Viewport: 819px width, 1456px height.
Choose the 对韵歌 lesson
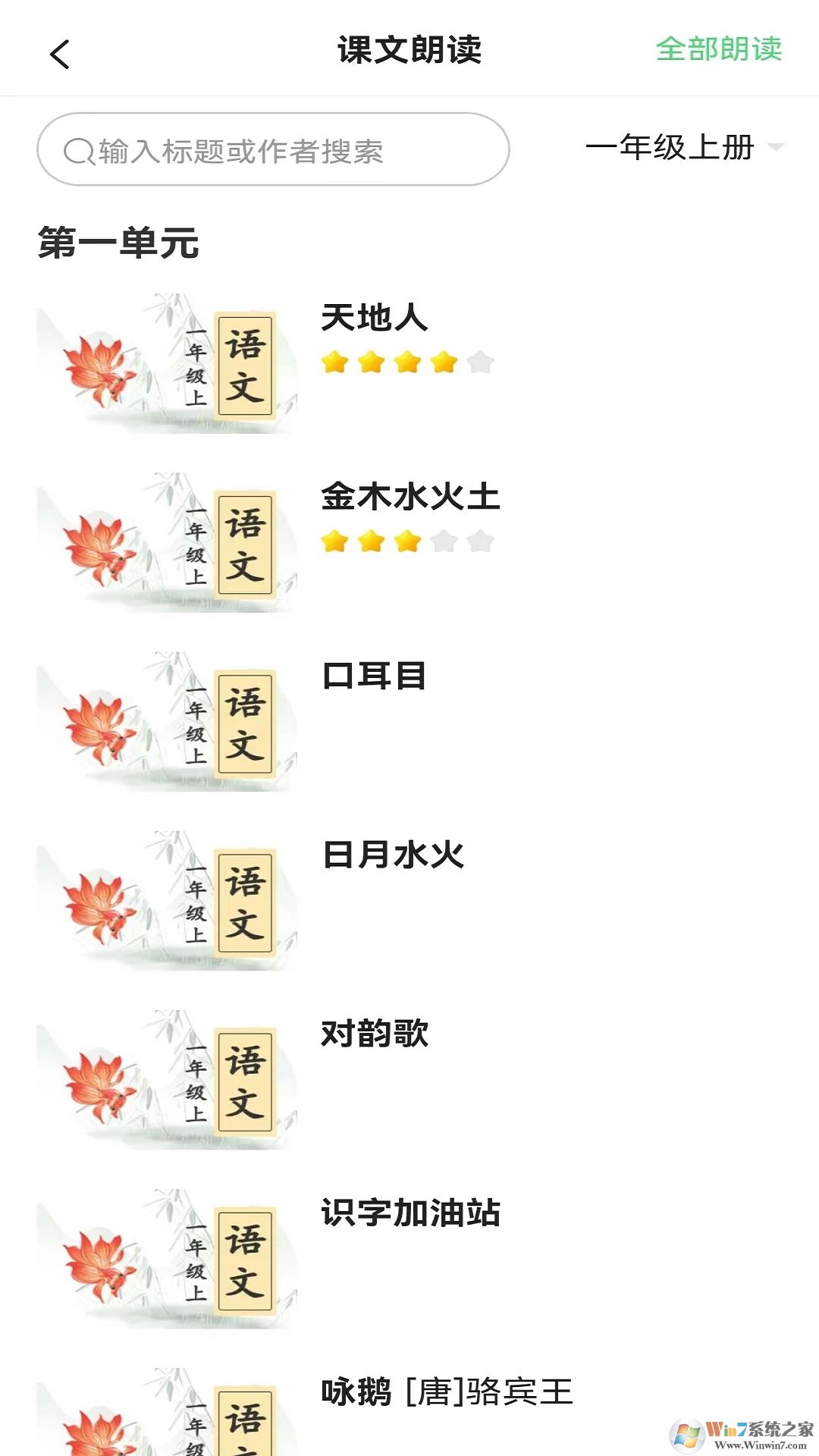click(375, 1034)
